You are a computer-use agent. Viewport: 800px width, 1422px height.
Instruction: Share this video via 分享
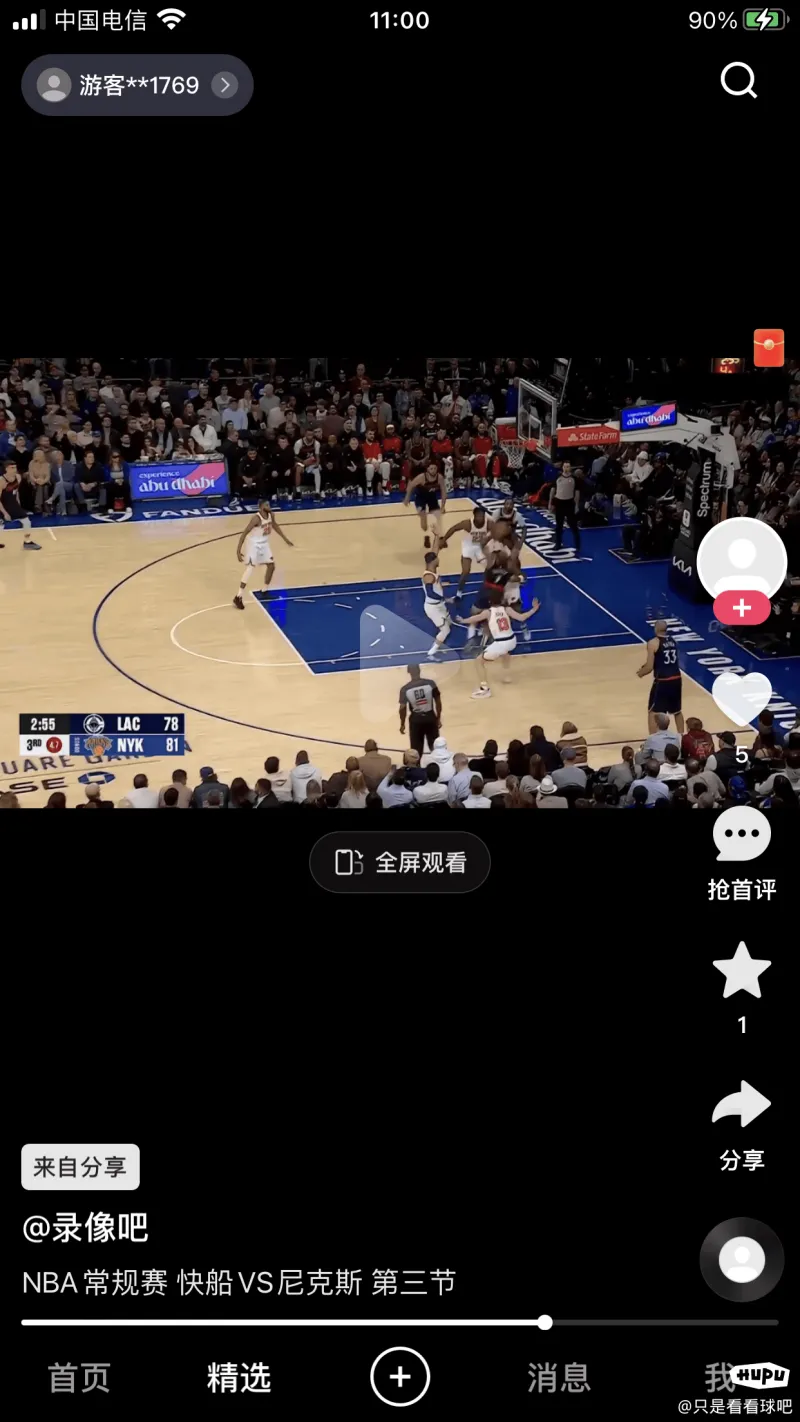[741, 1106]
